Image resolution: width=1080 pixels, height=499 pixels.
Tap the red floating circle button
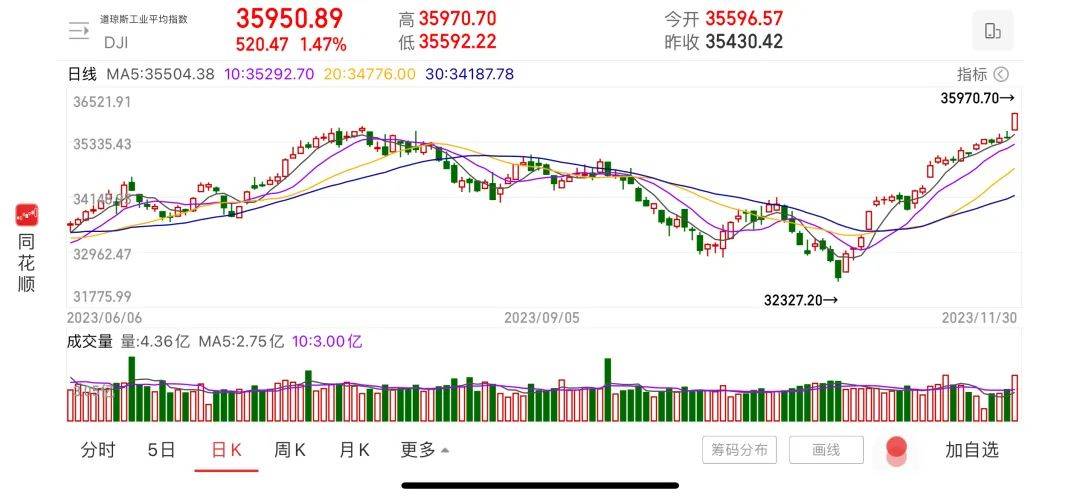point(897,448)
